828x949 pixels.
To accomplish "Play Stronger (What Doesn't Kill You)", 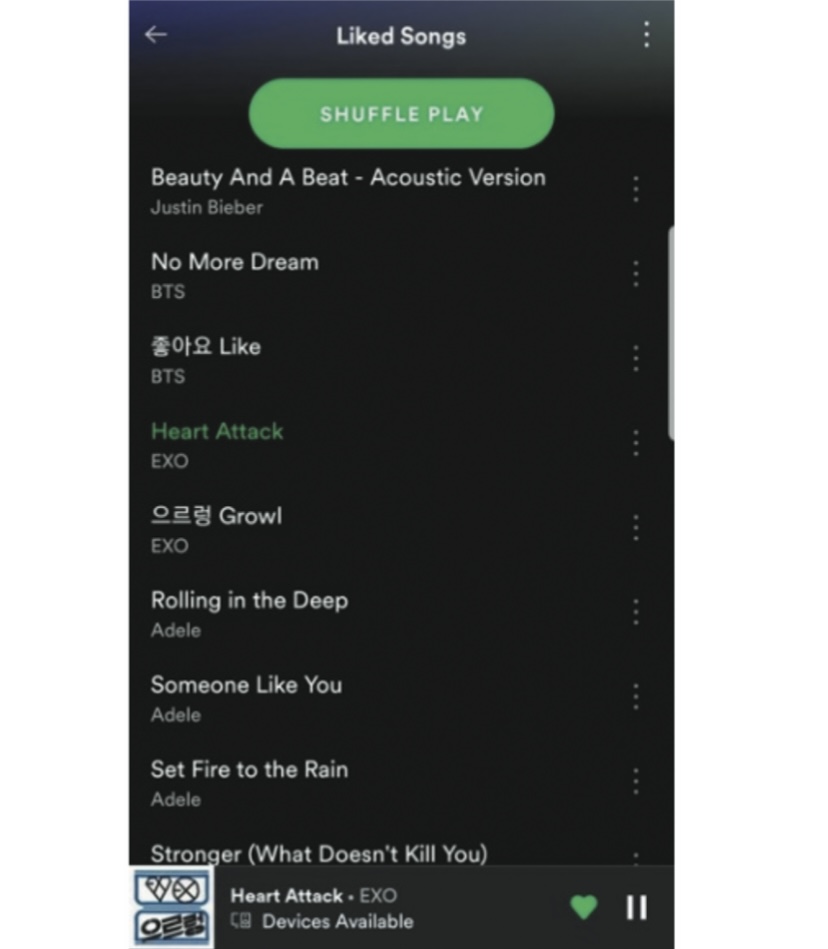I will pyautogui.click(x=319, y=854).
